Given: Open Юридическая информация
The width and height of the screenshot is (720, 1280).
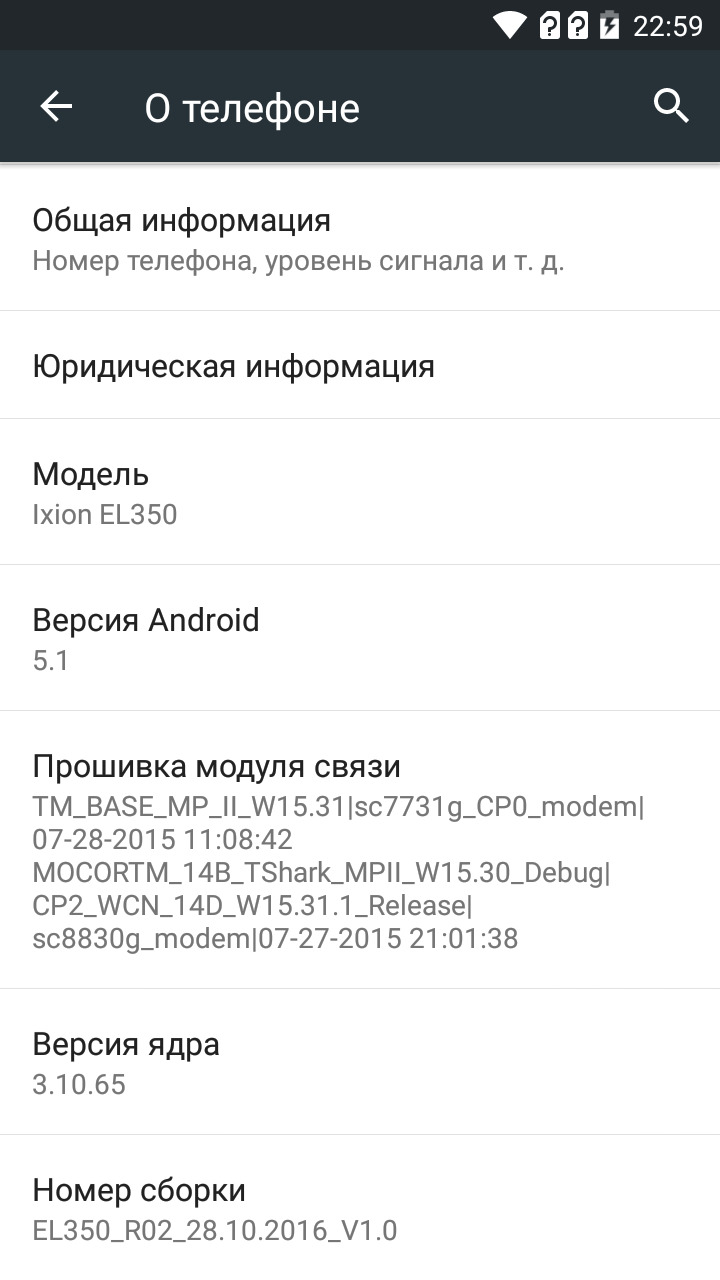Looking at the screenshot, I should (360, 366).
